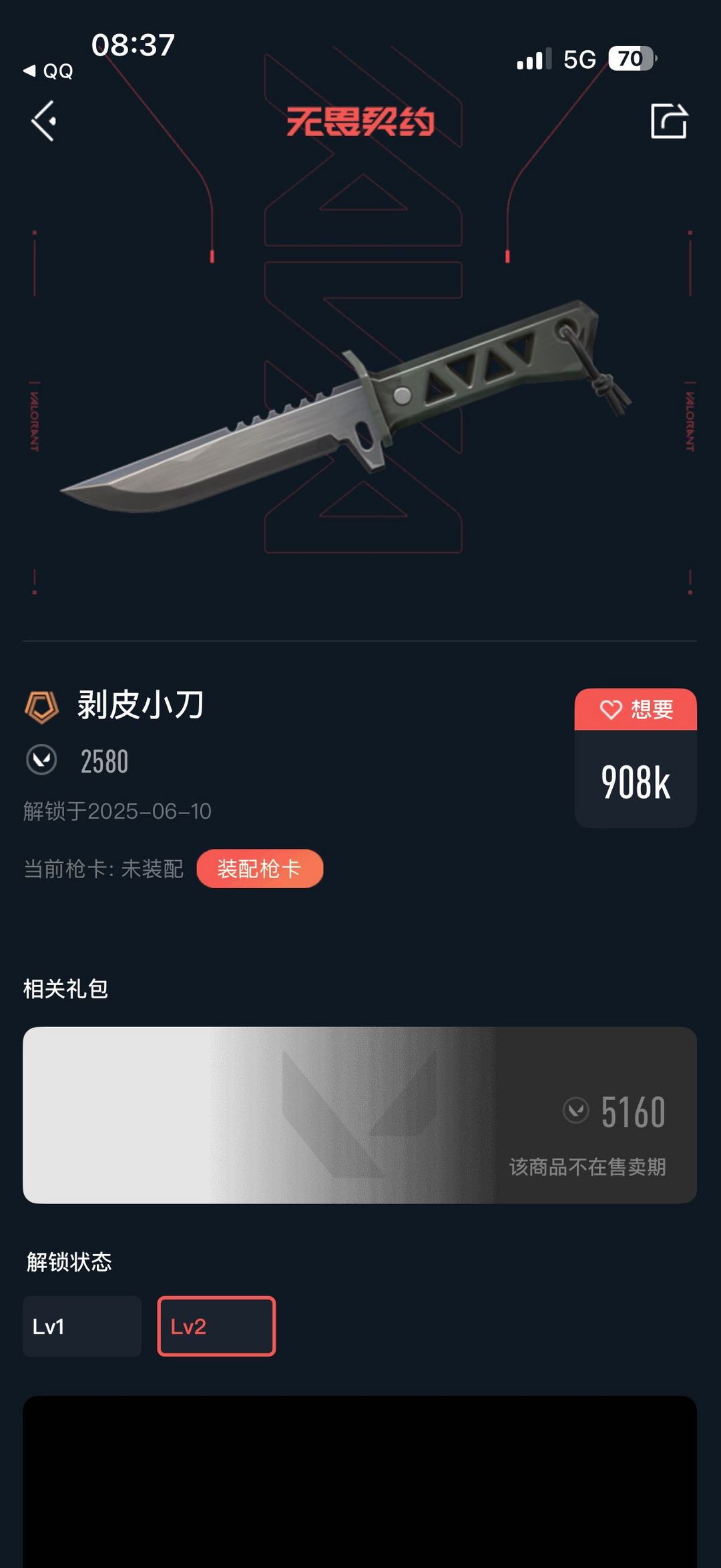Tap the 装配枪卡 button
The image size is (721, 1568).
260,869
